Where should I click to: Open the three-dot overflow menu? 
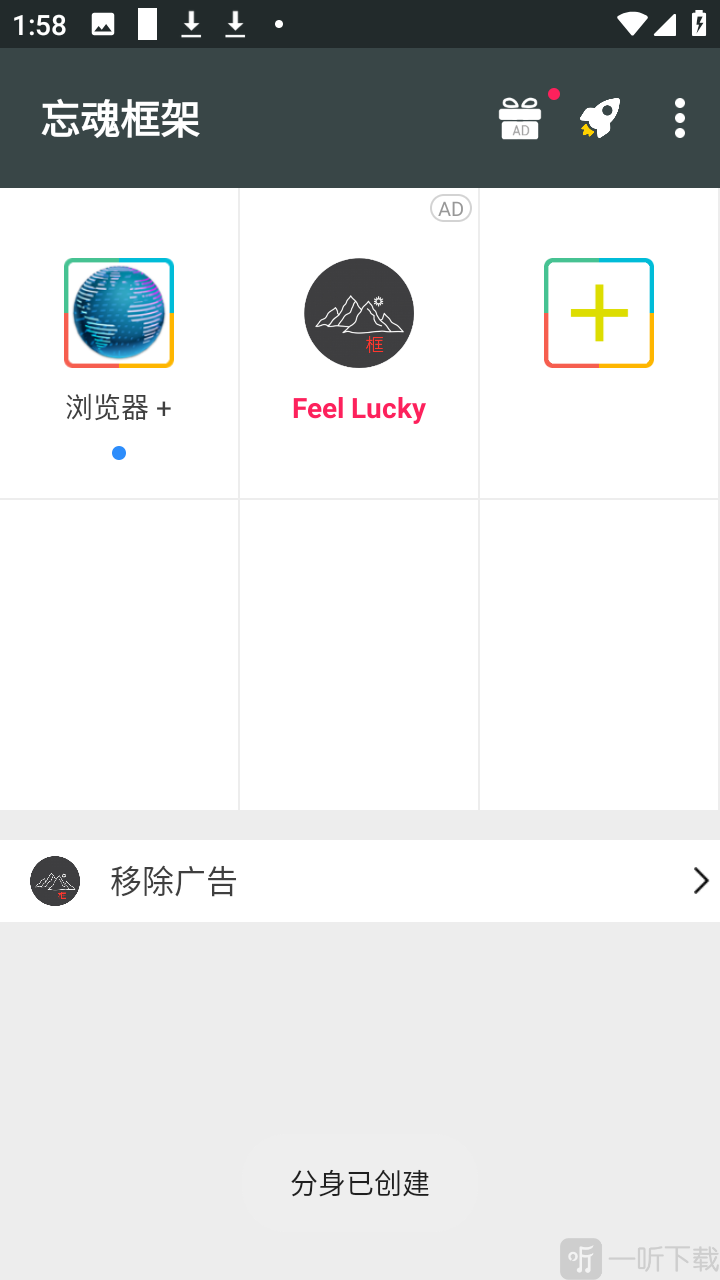click(x=679, y=117)
